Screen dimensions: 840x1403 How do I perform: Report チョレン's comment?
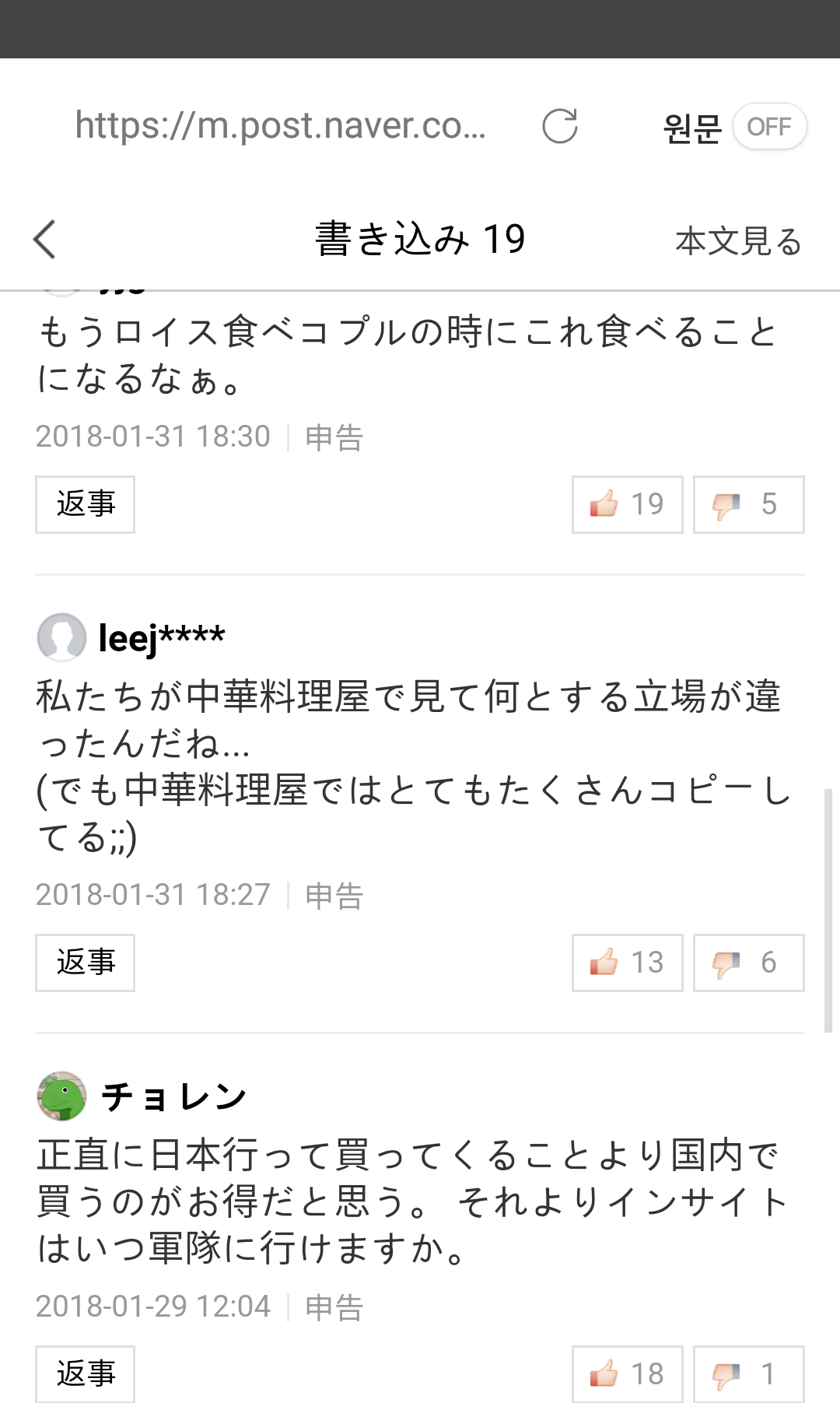coord(334,1307)
